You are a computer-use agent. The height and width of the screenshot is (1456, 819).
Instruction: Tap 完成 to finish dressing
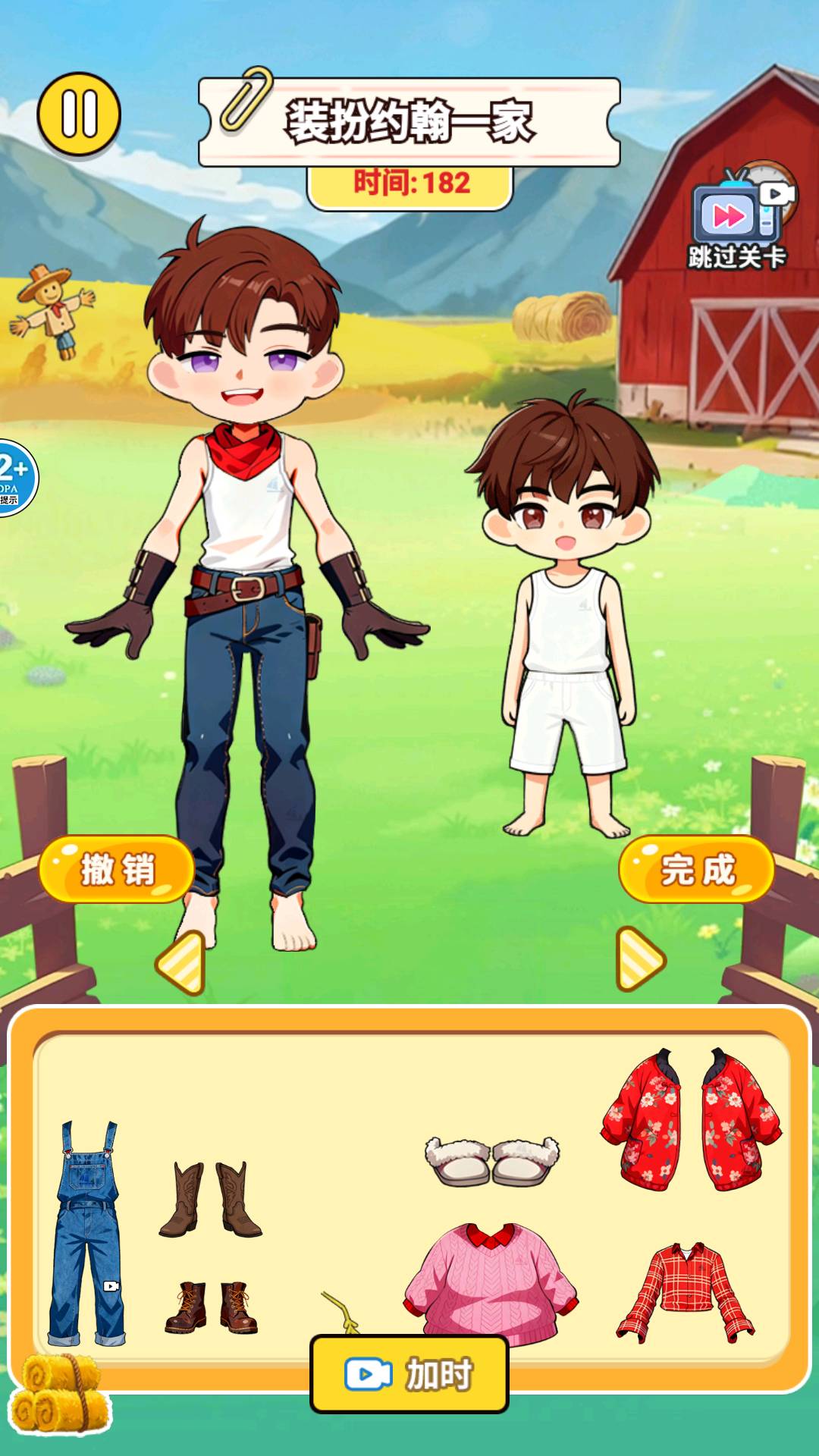(x=696, y=869)
